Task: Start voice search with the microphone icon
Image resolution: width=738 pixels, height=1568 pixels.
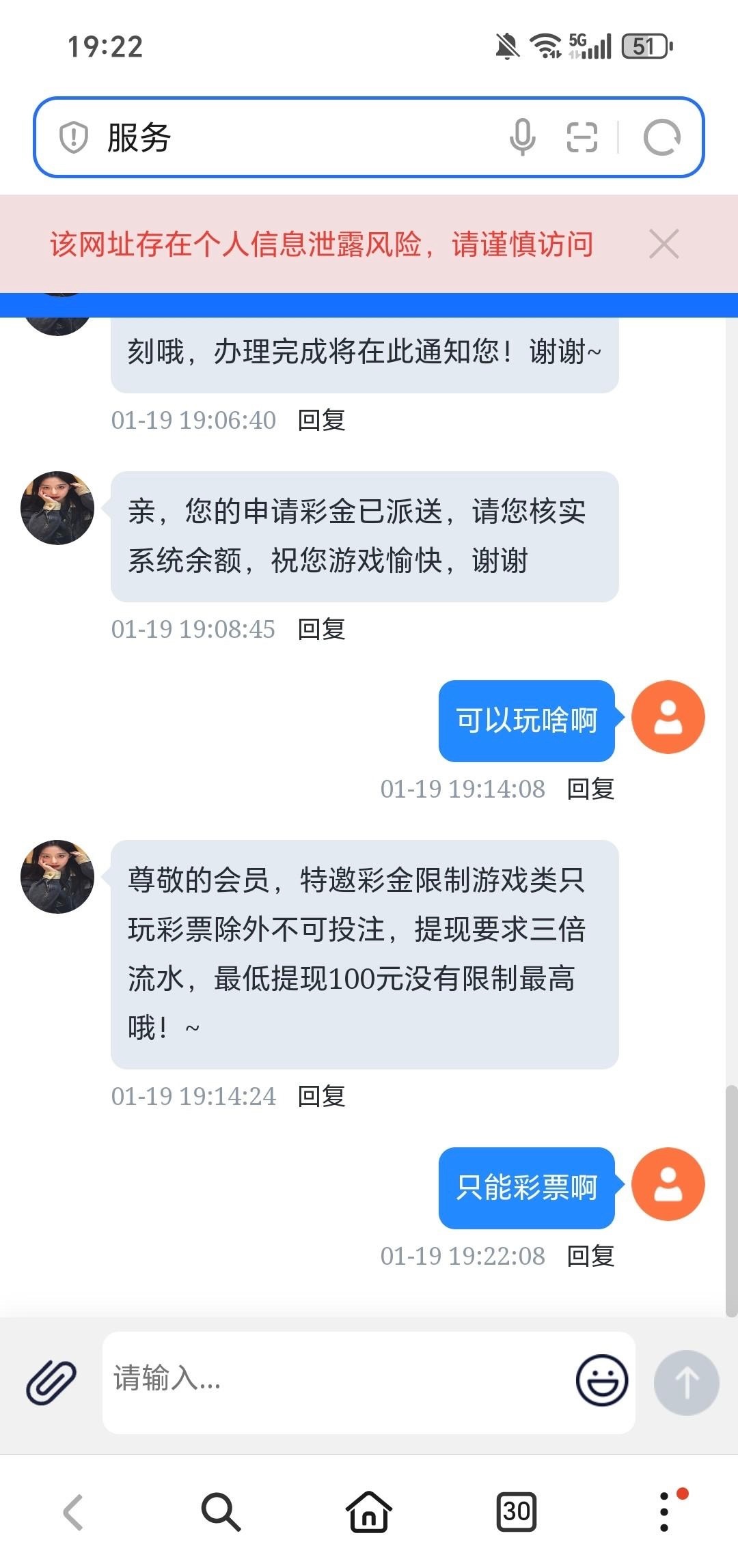Action: coord(522,137)
